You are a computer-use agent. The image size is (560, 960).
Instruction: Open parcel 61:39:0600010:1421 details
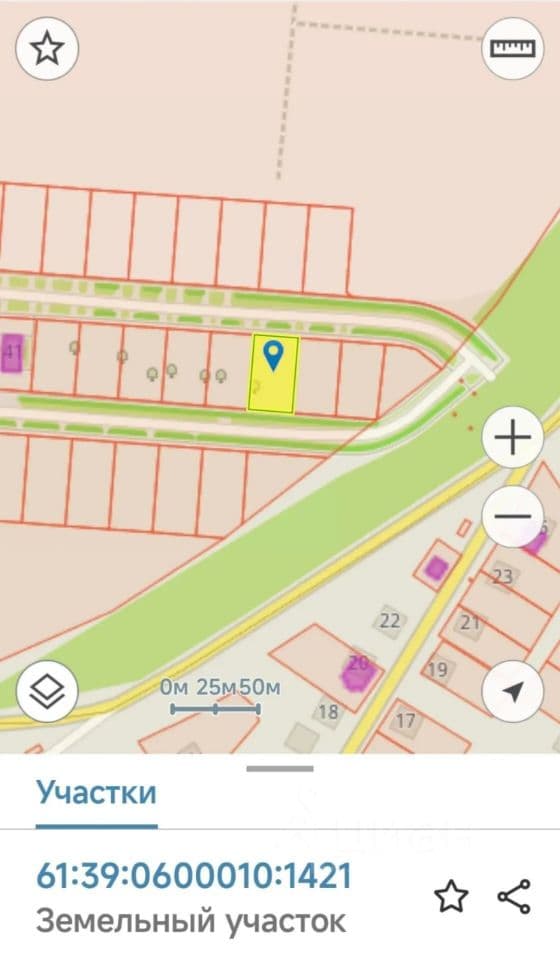[x=195, y=876]
